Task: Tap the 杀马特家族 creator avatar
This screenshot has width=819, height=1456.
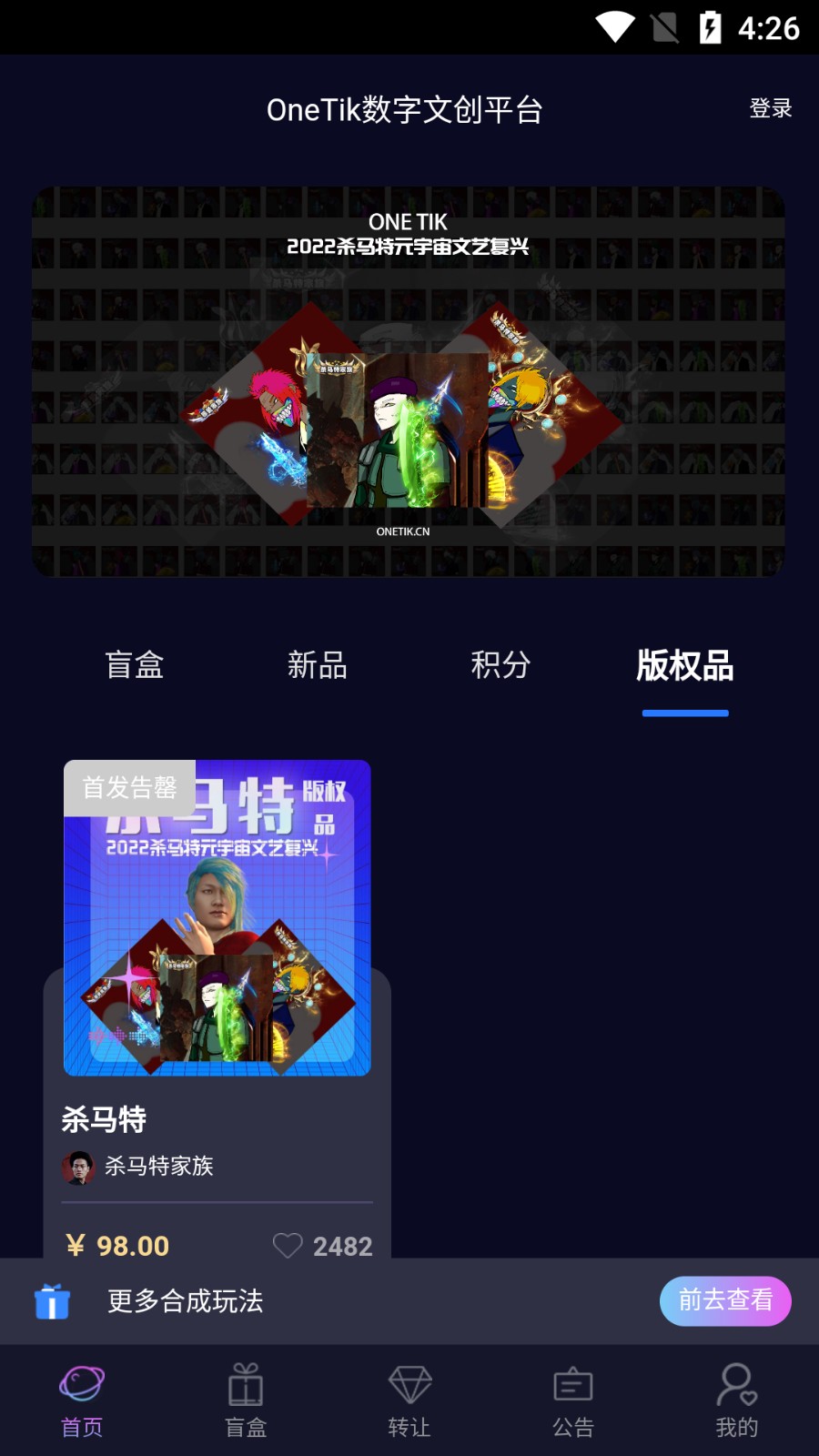Action: pyautogui.click(x=77, y=1167)
